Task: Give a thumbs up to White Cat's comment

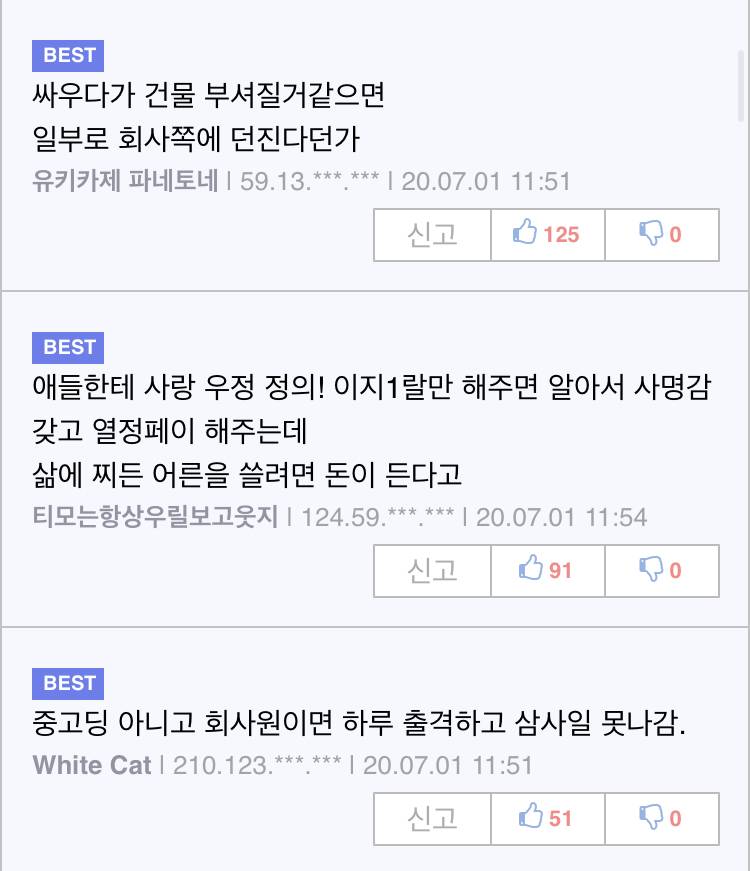Action: click(x=547, y=819)
